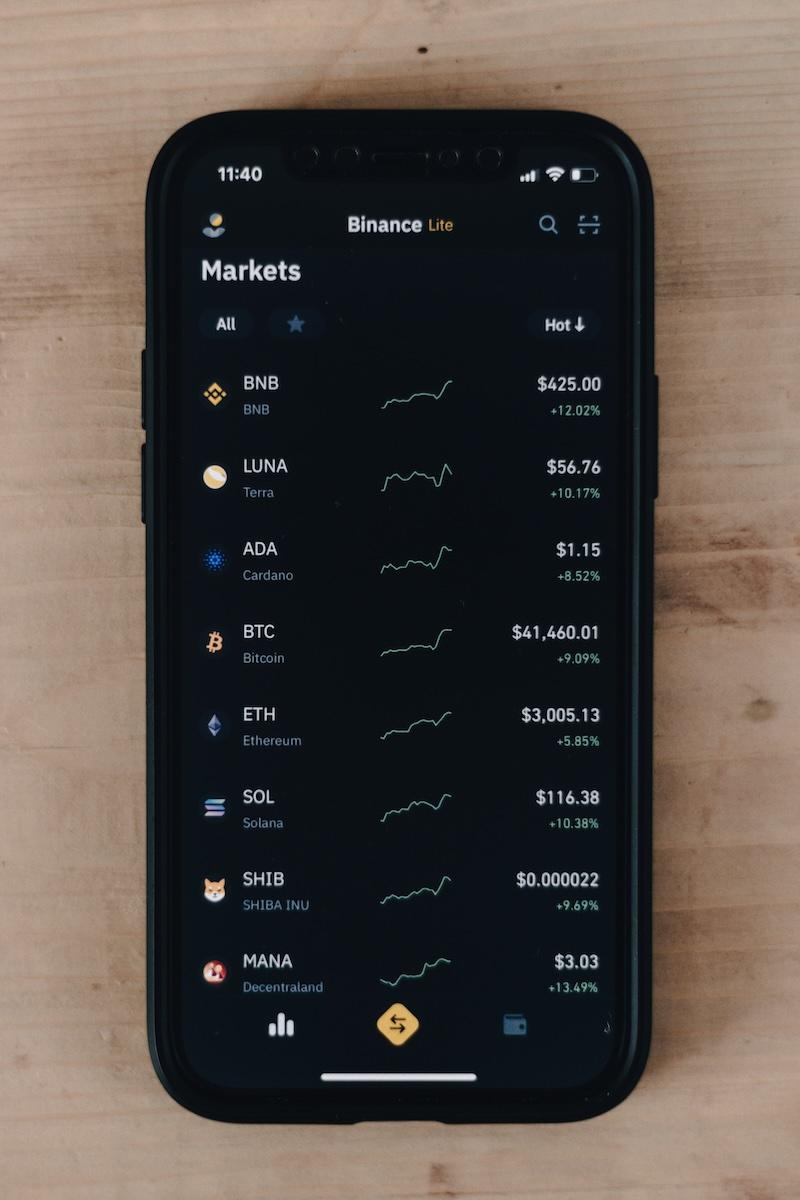800x1200 pixels.
Task: Tap the trade swap icon at bottom
Action: tap(399, 1024)
